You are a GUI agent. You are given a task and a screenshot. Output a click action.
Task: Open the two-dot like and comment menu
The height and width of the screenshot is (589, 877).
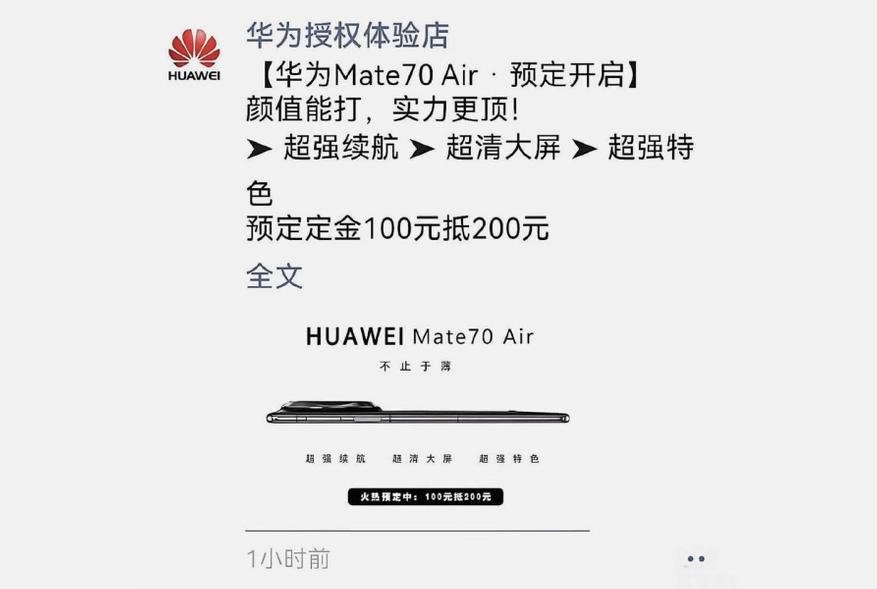coord(696,559)
